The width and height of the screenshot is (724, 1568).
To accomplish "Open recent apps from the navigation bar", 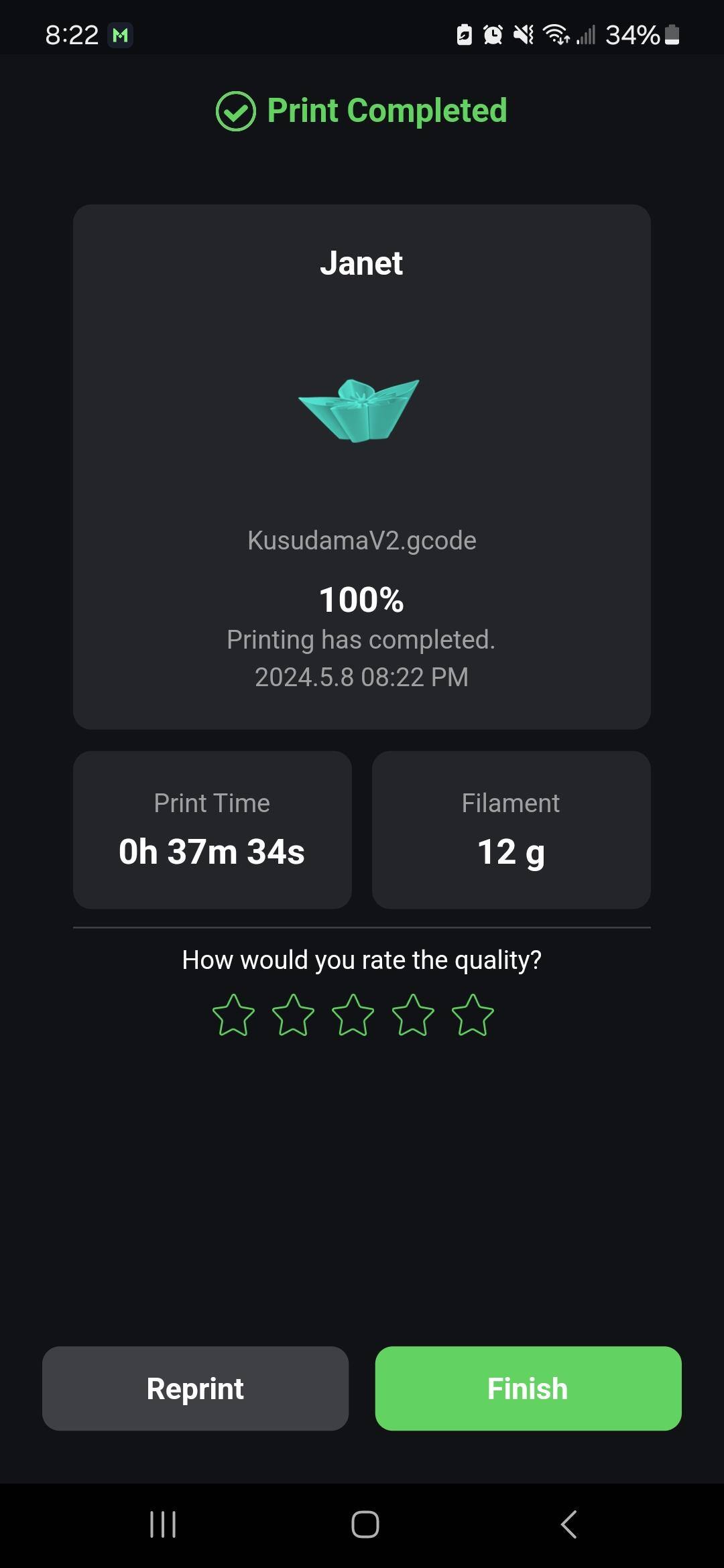I will point(163,1524).
